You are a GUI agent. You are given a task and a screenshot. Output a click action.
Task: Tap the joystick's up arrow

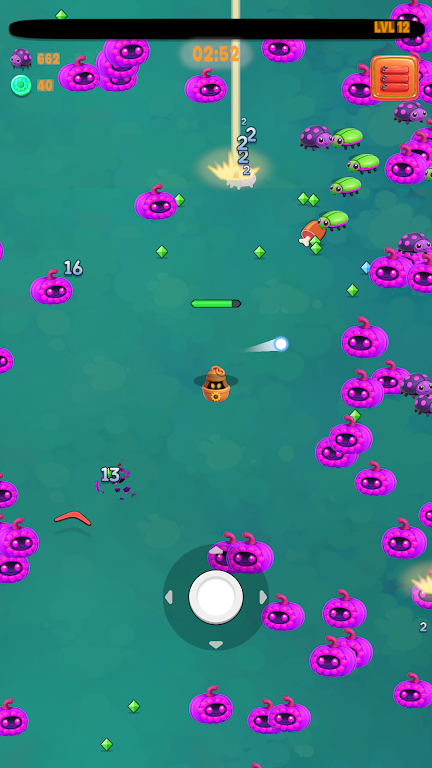(216, 551)
